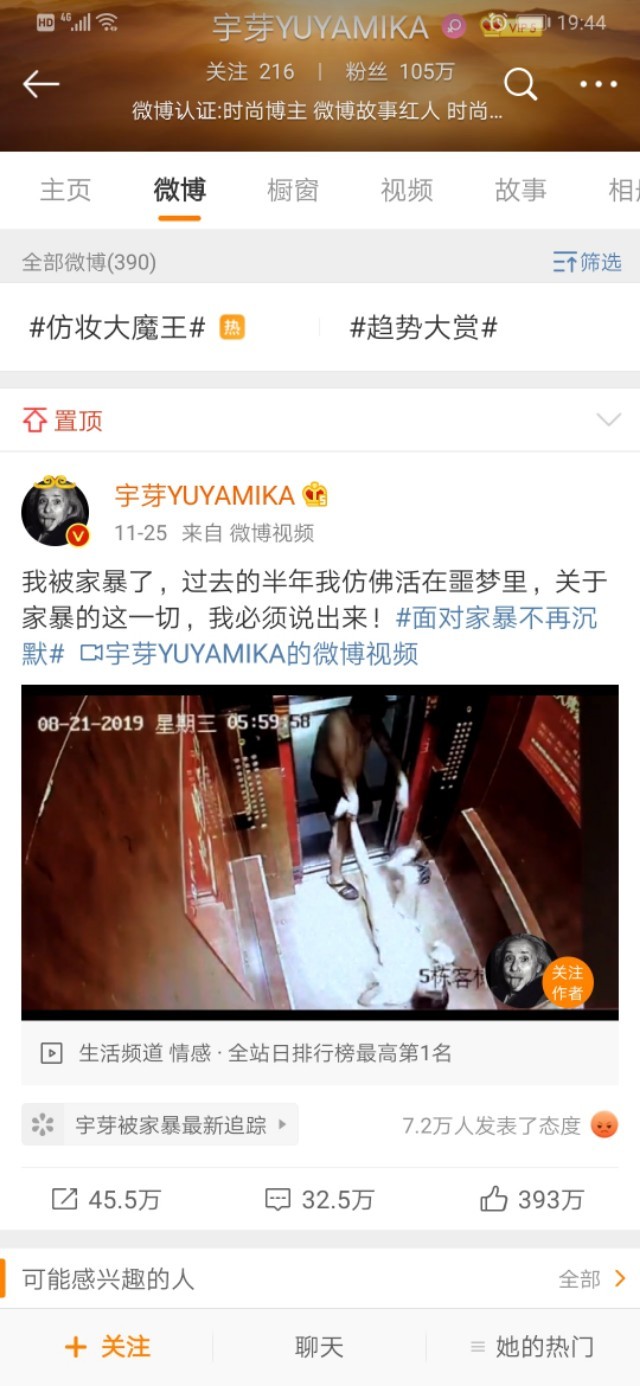The height and width of the screenshot is (1386, 640).
Task: Open 宇芽被家暴最新追踪 topic chip
Action: (x=160, y=1125)
